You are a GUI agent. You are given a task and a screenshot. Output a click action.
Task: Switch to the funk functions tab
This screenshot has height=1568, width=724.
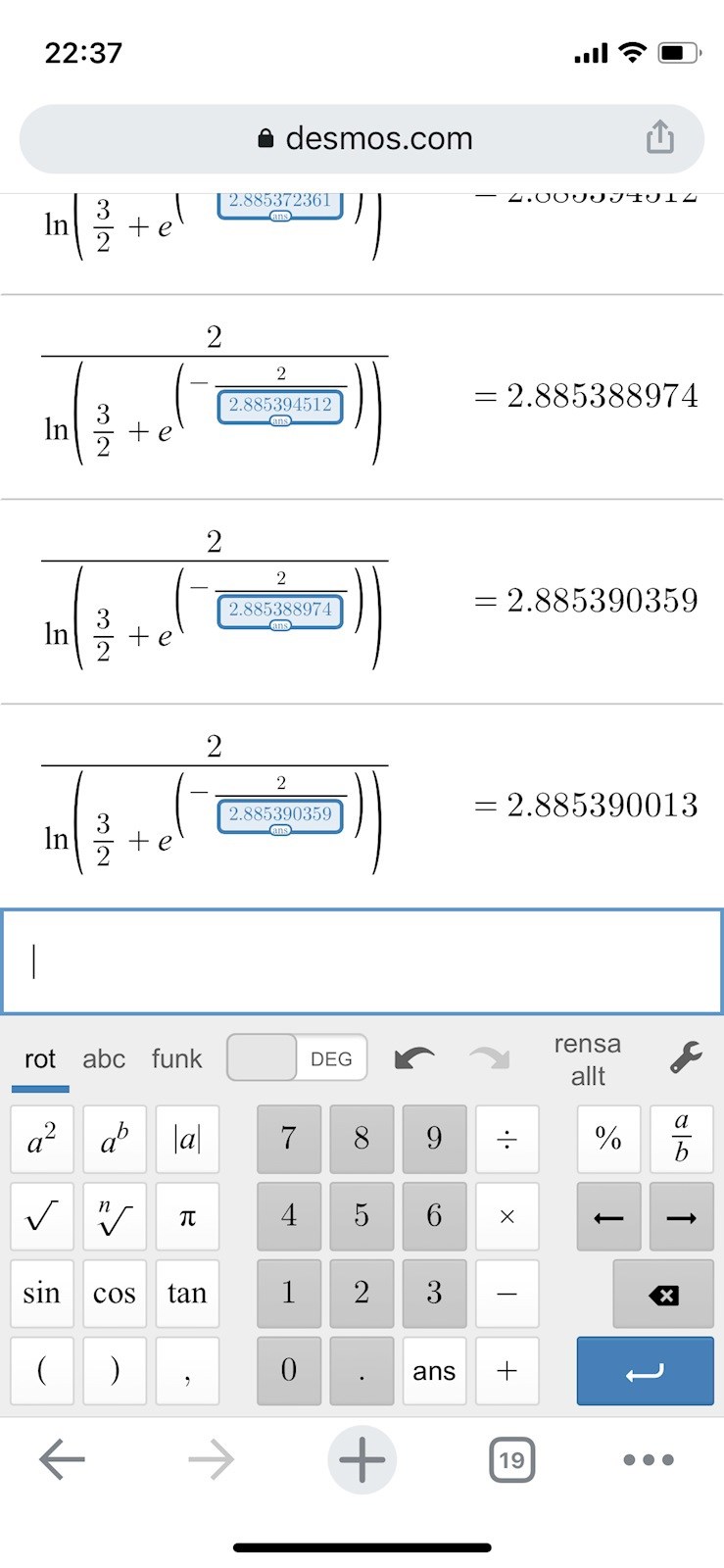point(176,1059)
